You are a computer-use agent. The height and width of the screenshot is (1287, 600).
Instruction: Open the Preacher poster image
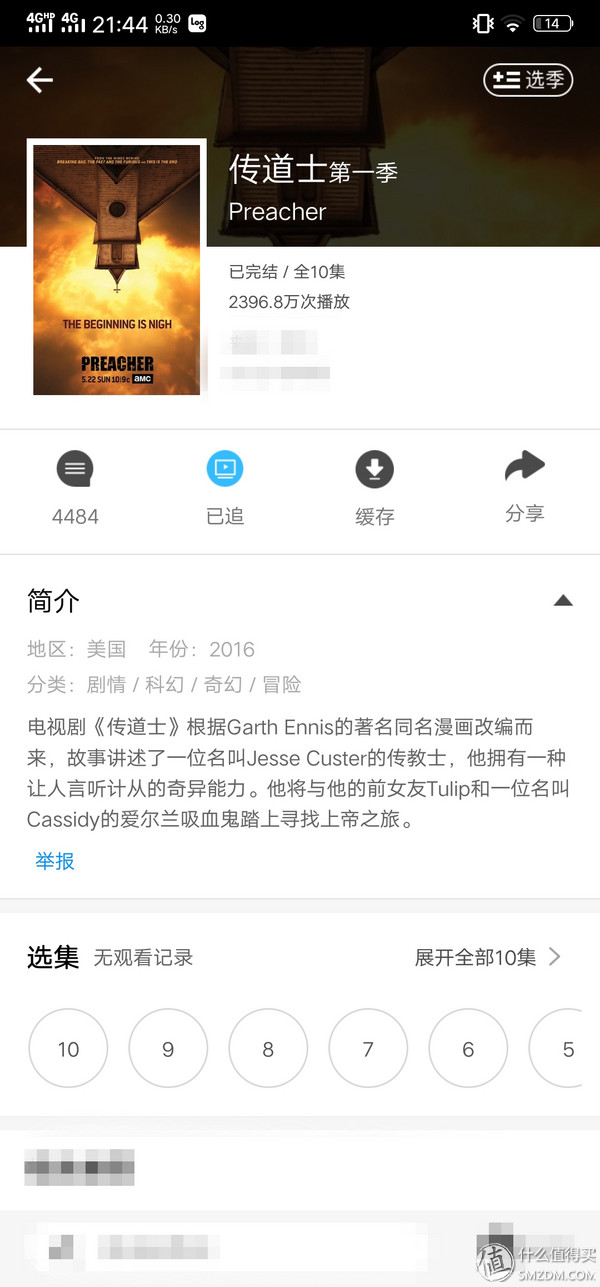tap(116, 270)
